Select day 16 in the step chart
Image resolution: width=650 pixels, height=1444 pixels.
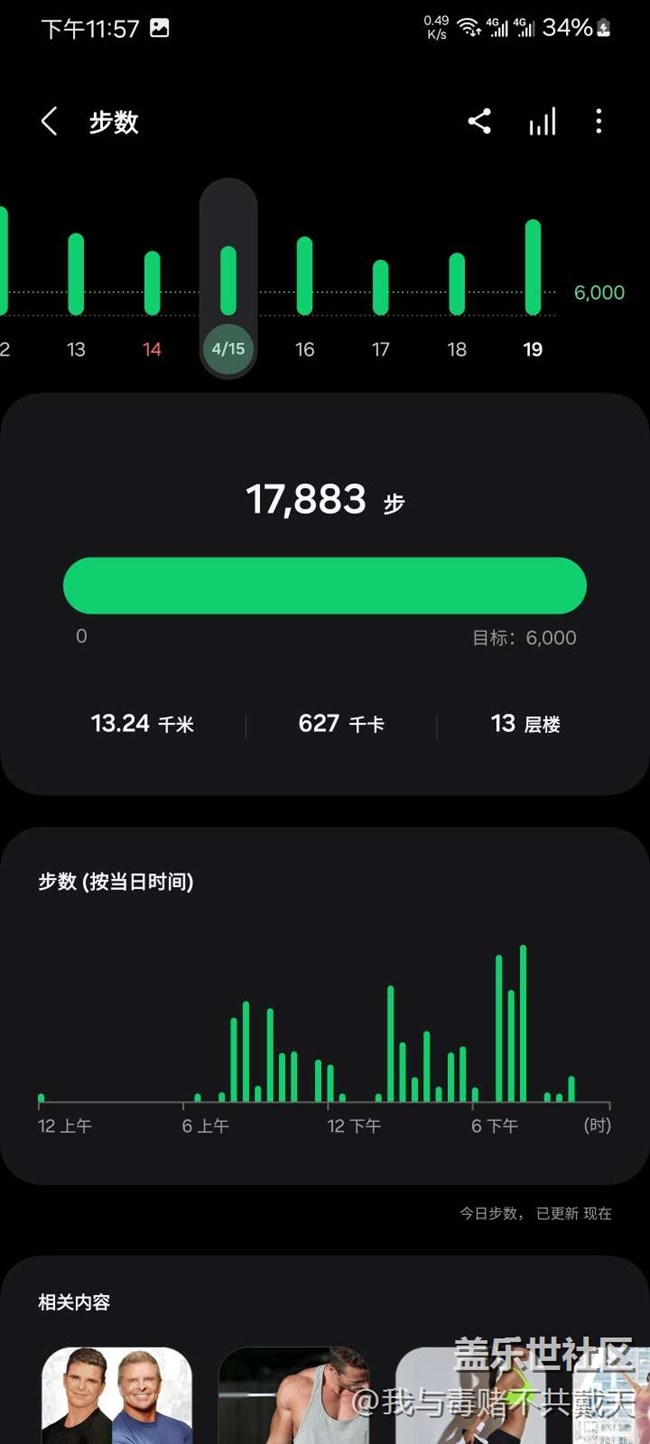(x=305, y=290)
